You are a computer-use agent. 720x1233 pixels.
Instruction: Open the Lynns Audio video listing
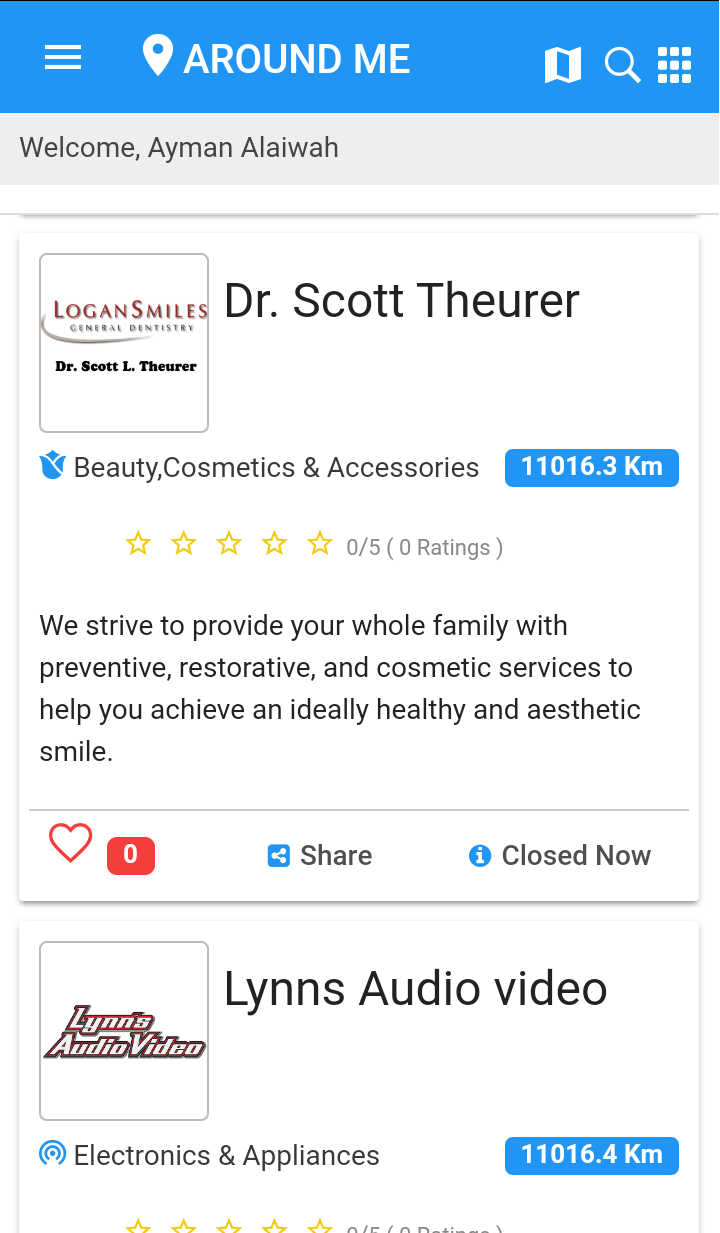pos(415,989)
